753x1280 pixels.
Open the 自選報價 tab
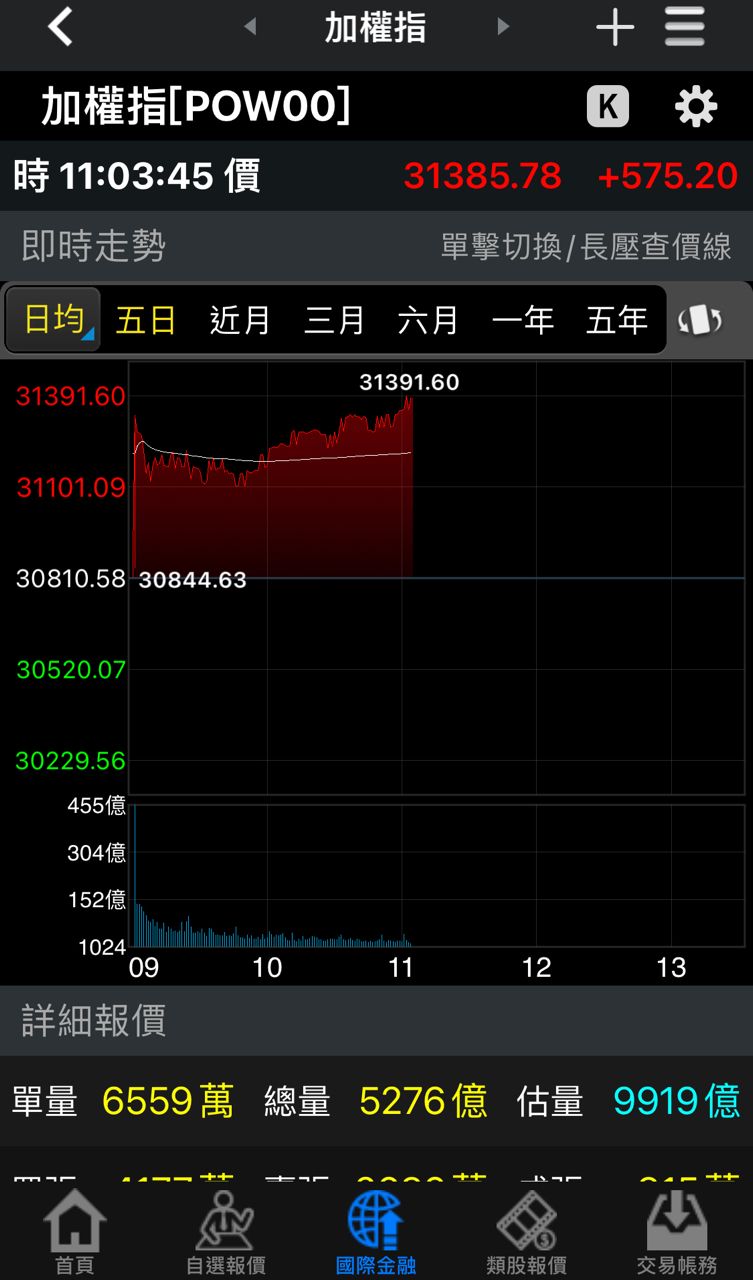[x=226, y=1232]
